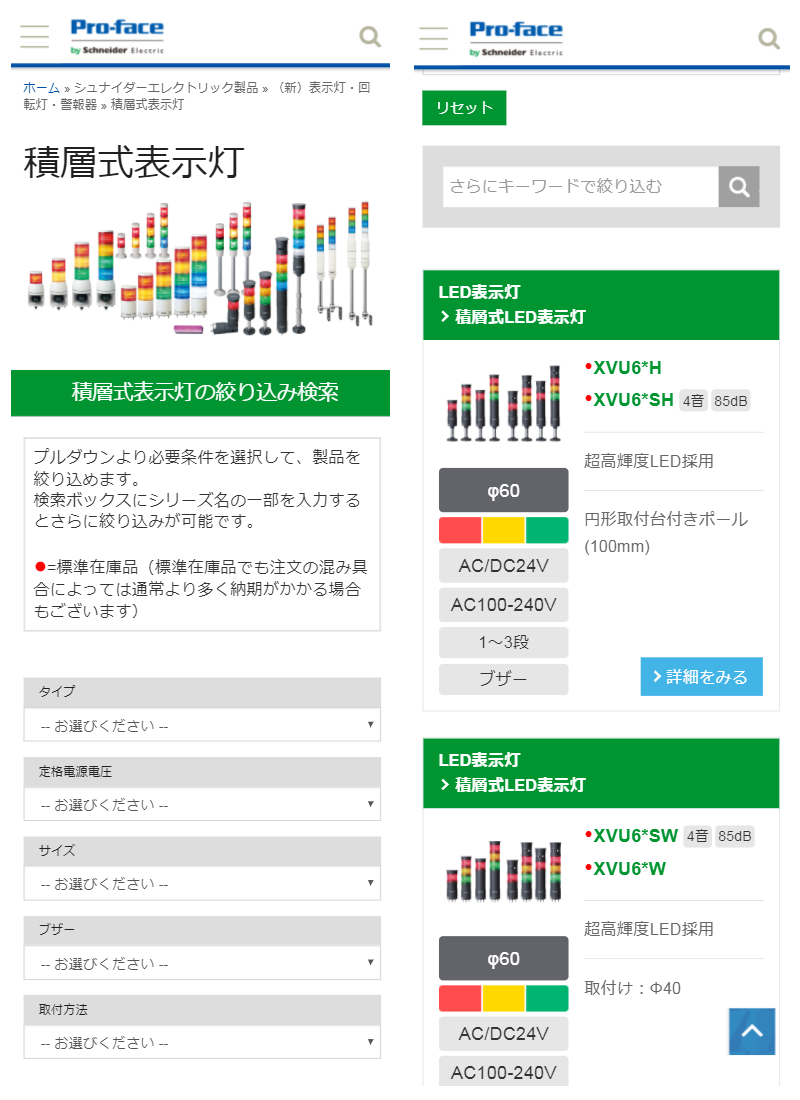This screenshot has width=800, height=1100.
Task: Open the ブザー filter dropdown
Action: point(202,963)
